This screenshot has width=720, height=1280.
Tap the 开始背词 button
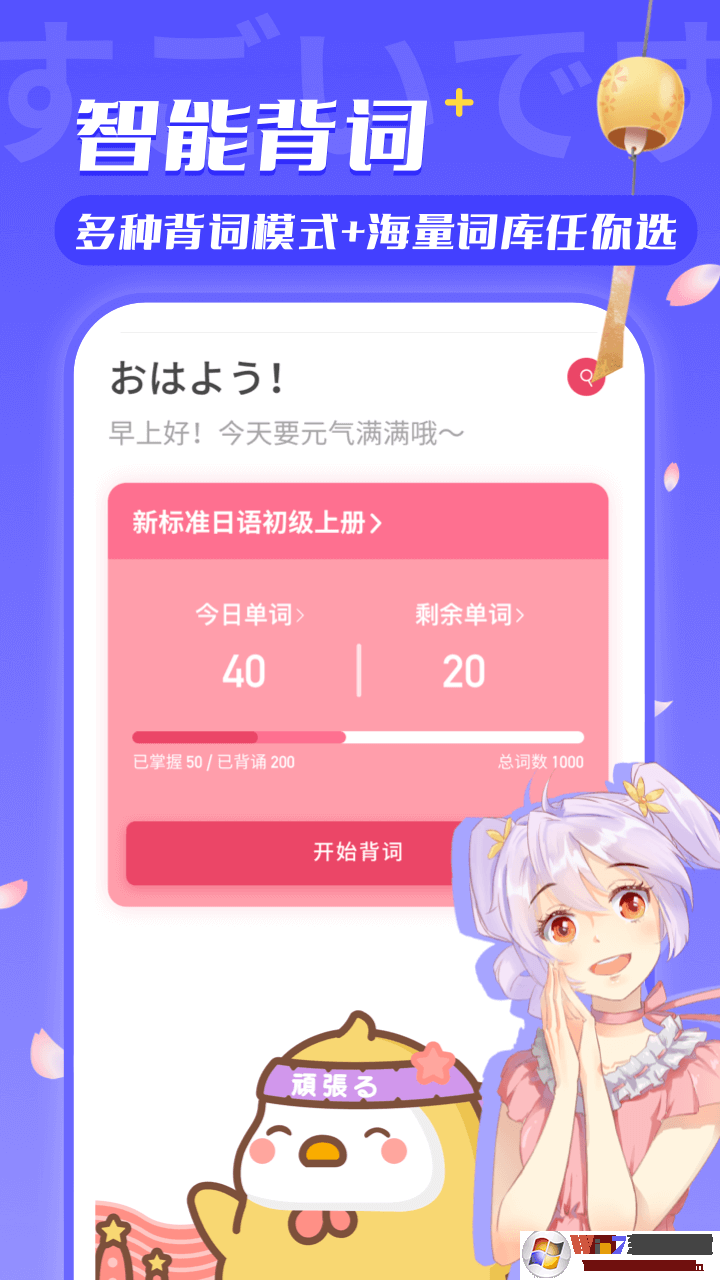click(x=360, y=852)
